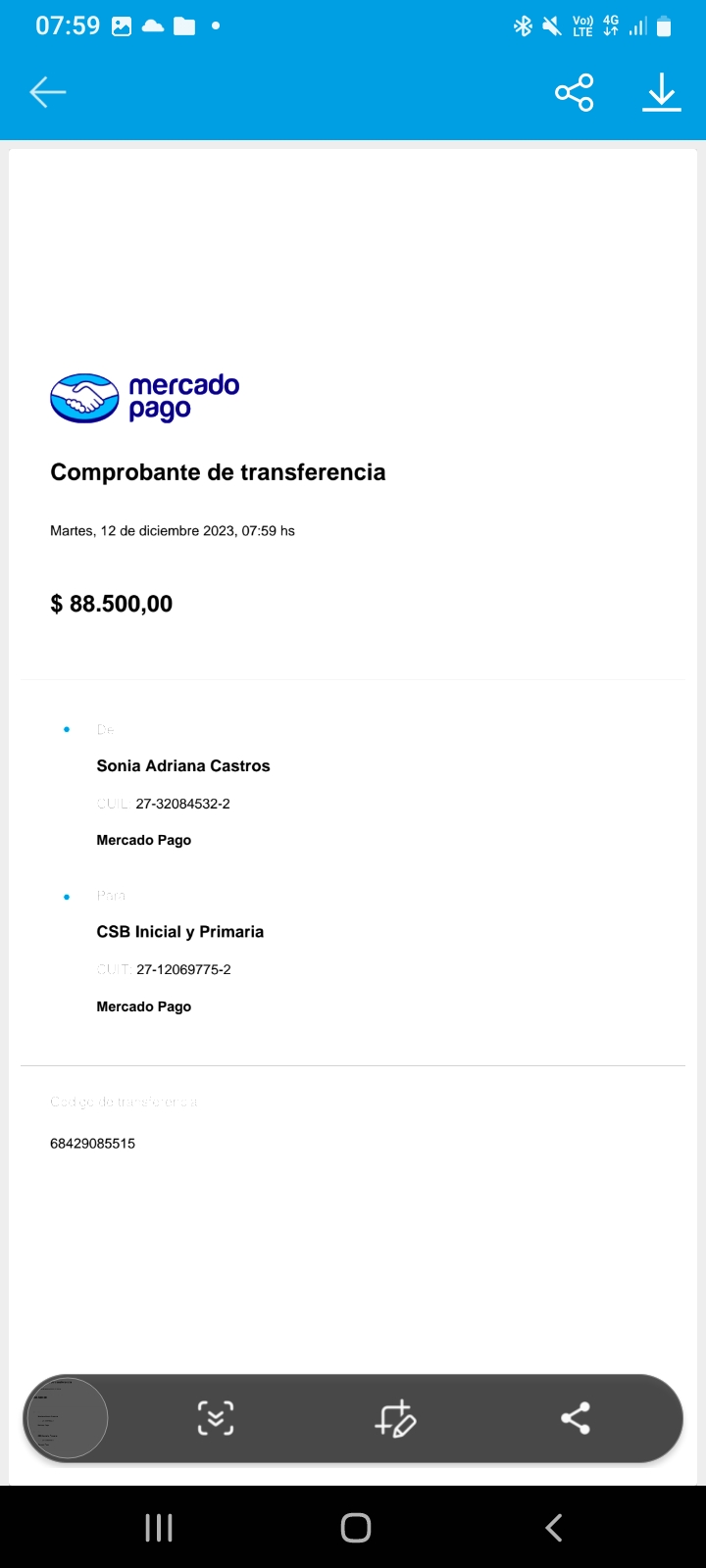
Task: Share the transfer receipt from app bar
Action: pos(574,92)
